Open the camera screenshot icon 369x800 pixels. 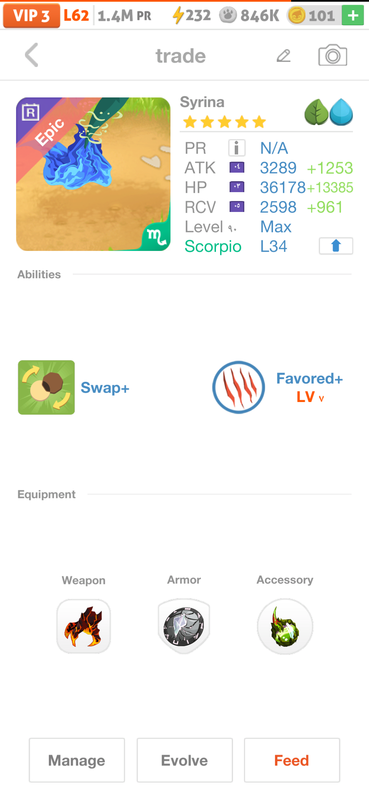[333, 56]
